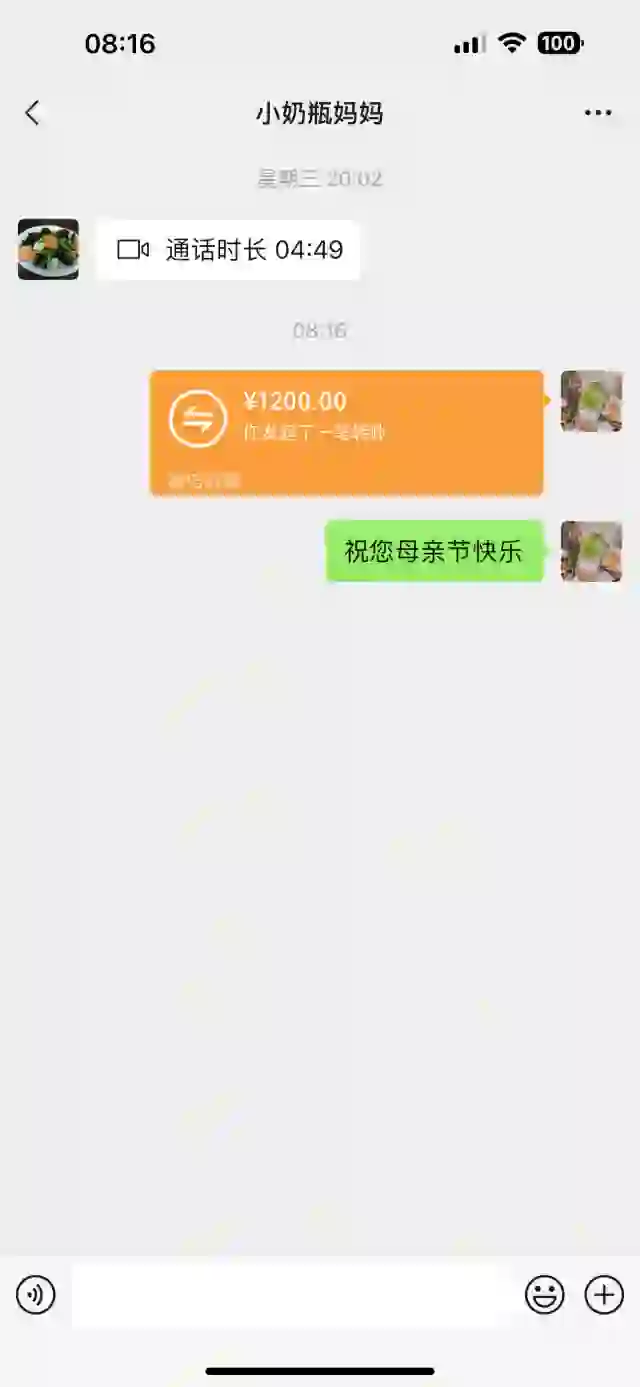Open the emoji sticker panel
Image resolution: width=640 pixels, height=1387 pixels.
pyautogui.click(x=545, y=1296)
